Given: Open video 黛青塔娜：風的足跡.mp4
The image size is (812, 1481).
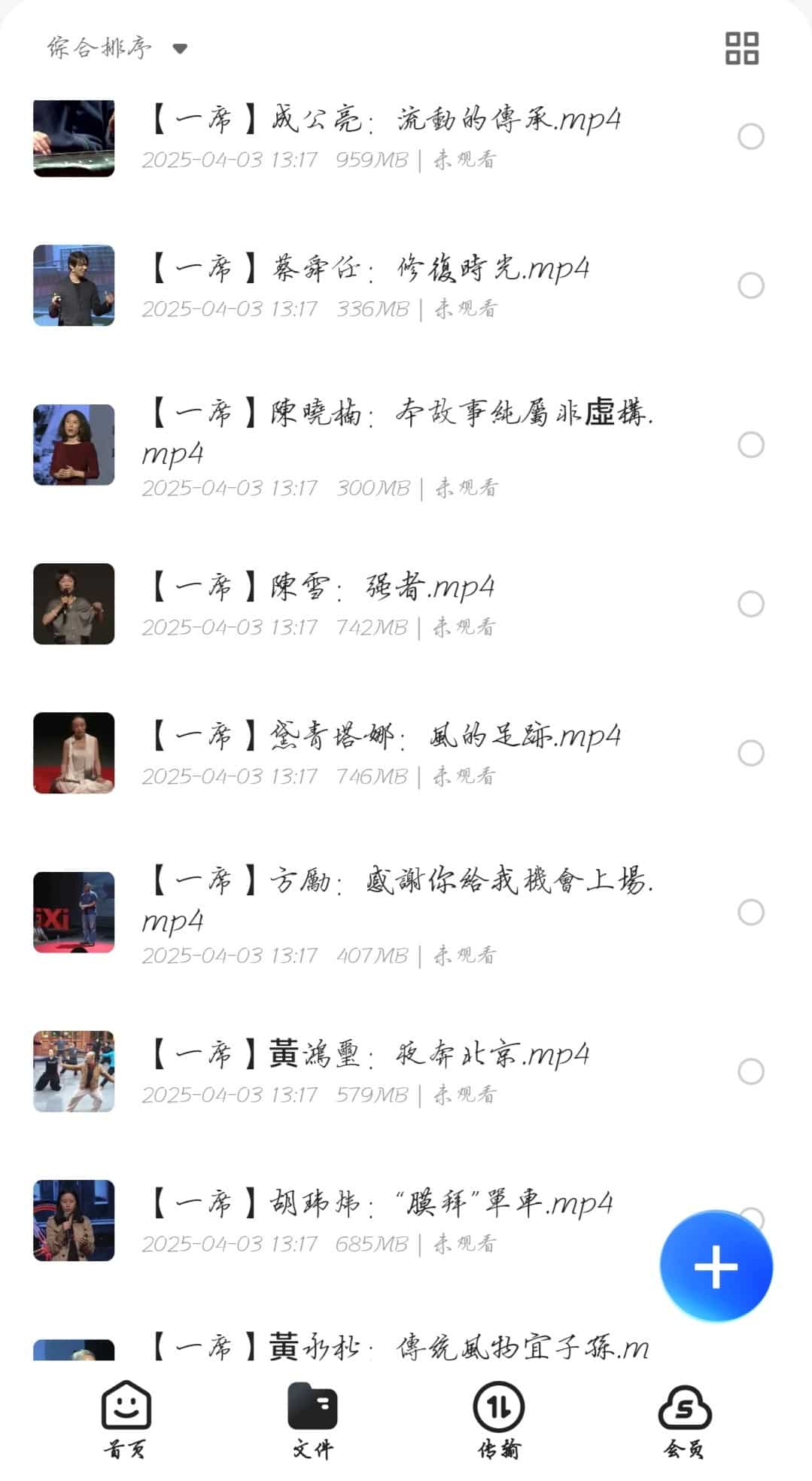Looking at the screenshot, I should click(x=382, y=736).
